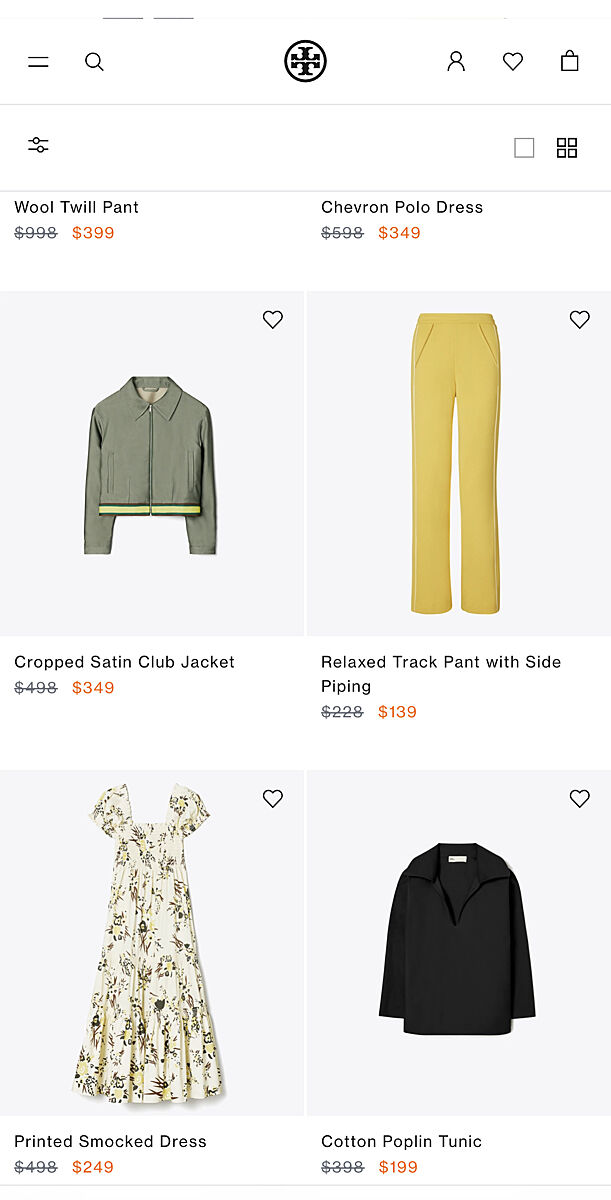
Task: View the wishlist heart in header
Action: click(x=513, y=62)
